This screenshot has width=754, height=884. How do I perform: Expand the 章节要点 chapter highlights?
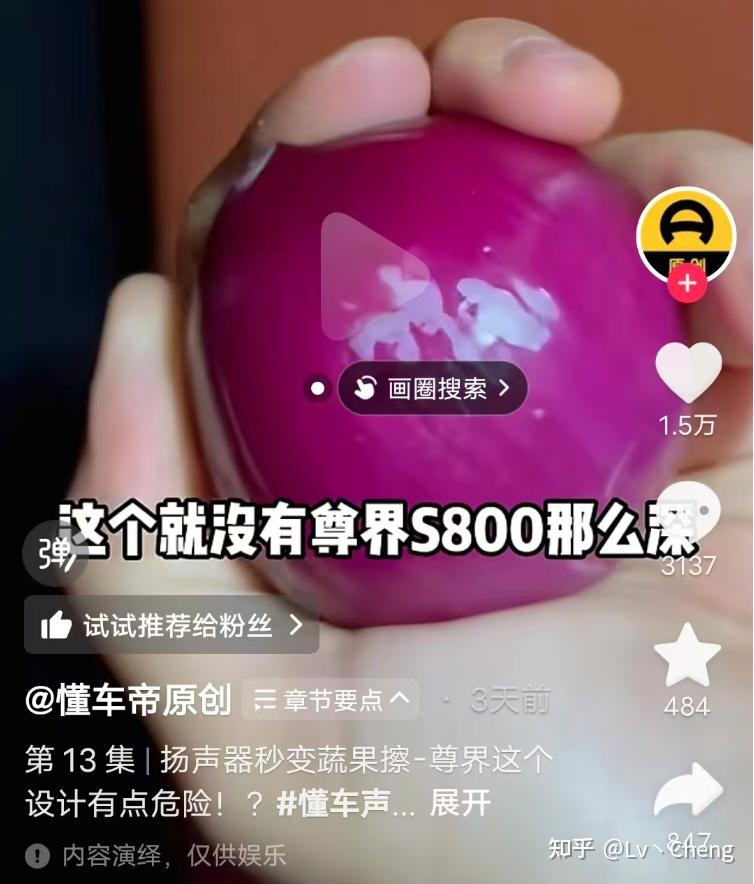coord(331,700)
